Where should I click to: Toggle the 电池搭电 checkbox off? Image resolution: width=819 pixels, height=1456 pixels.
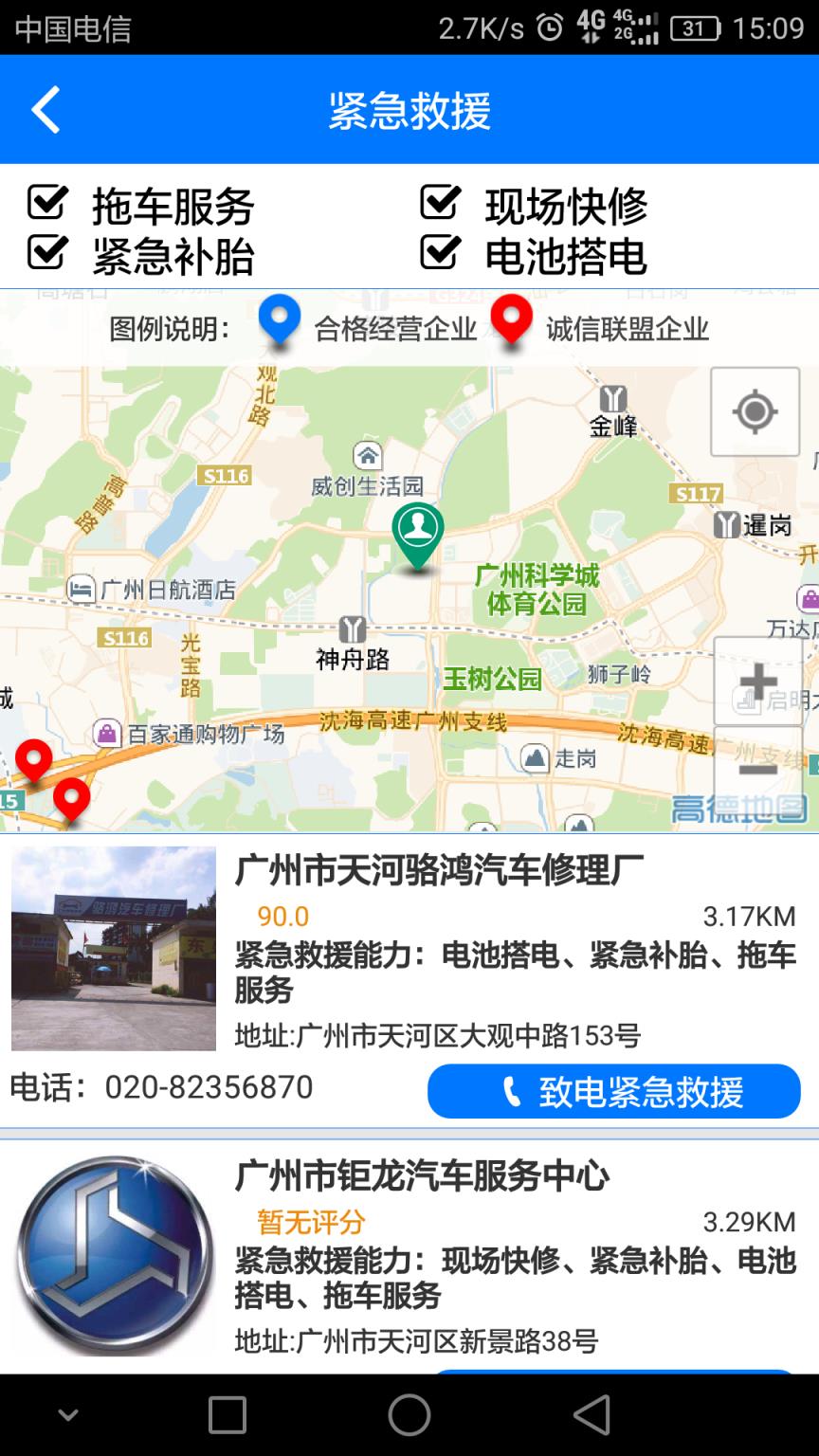point(437,251)
